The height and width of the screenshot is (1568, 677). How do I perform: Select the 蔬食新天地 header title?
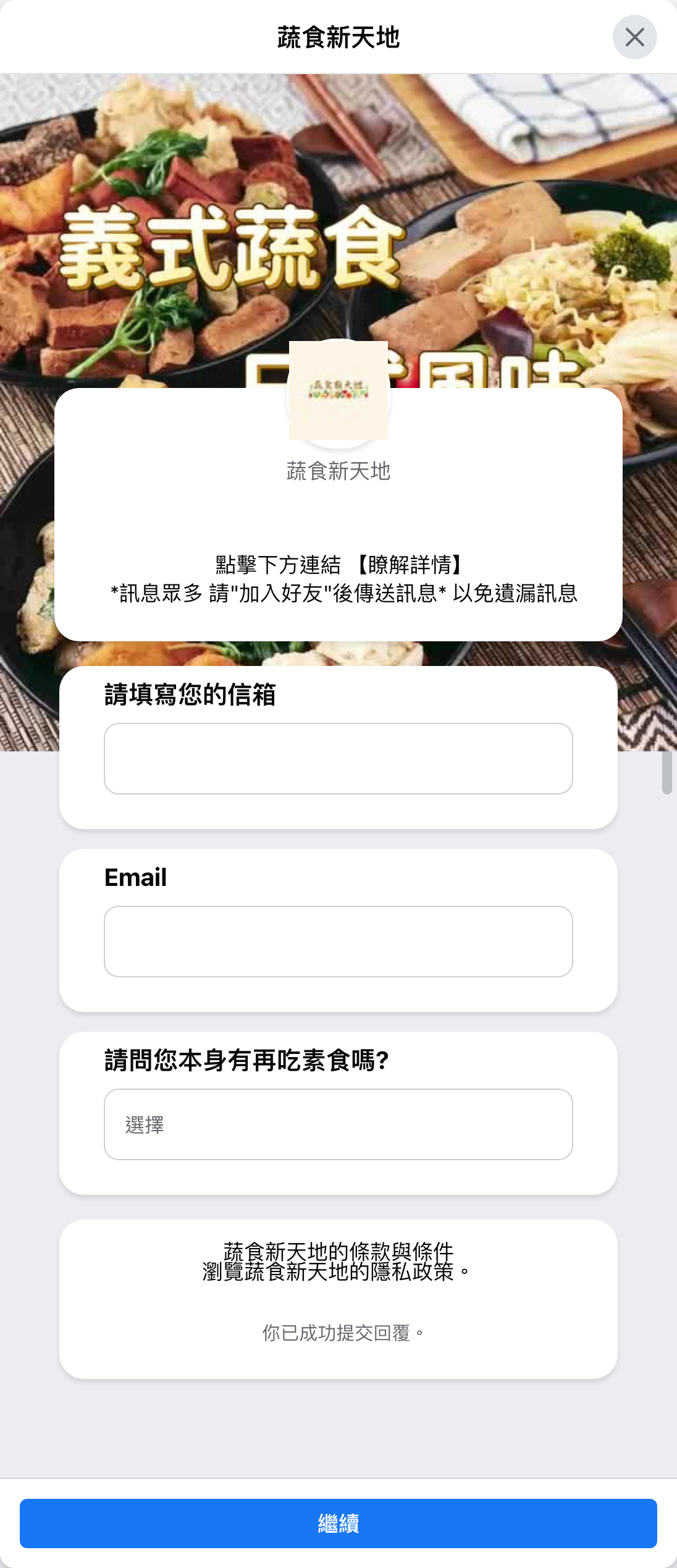pos(338,38)
